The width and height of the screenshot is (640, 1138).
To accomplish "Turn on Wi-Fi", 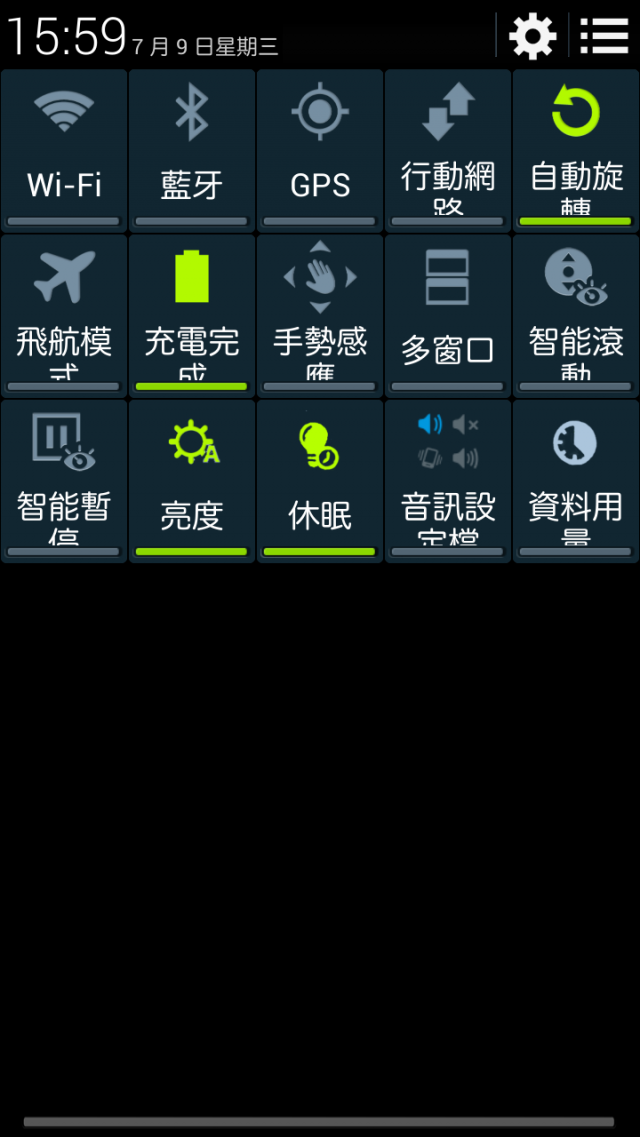I will 64,148.
